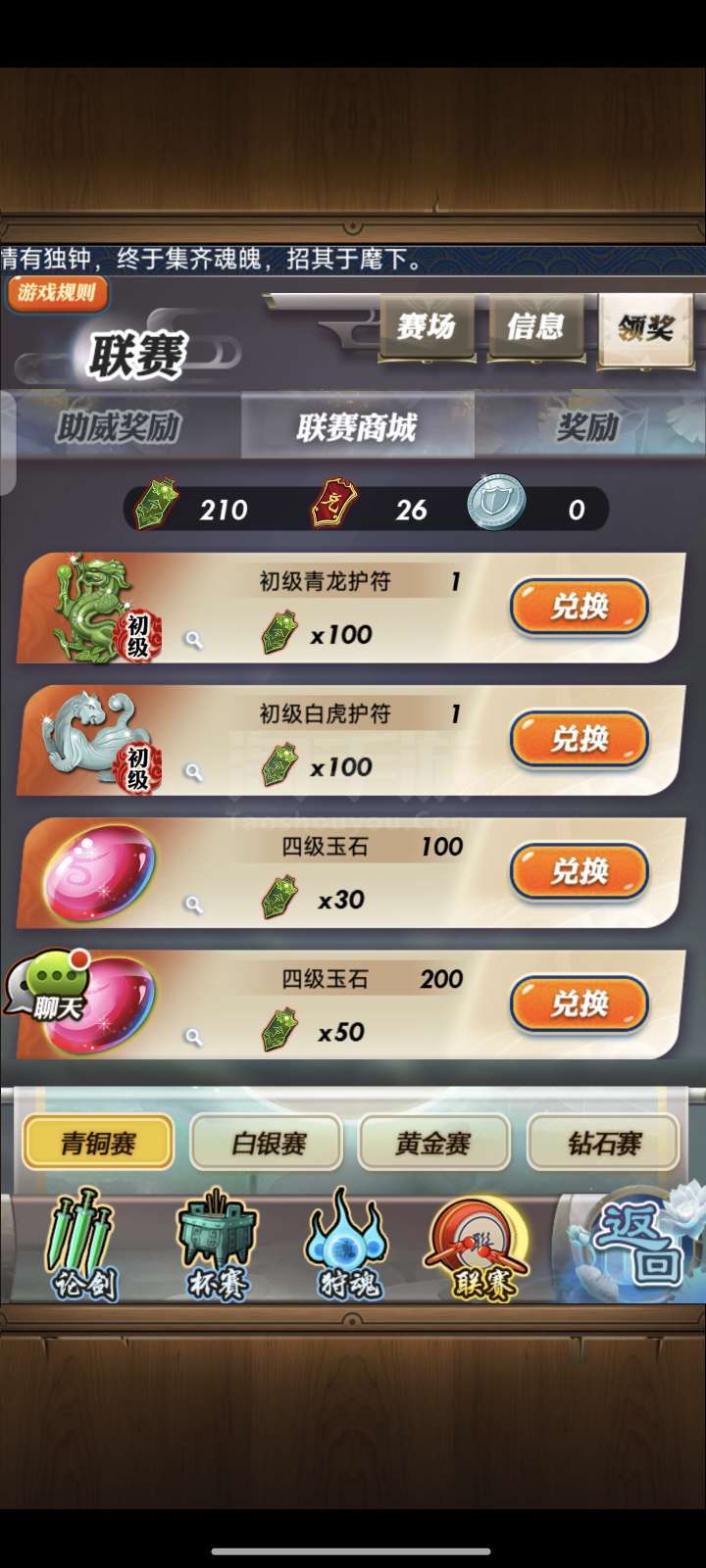The width and height of the screenshot is (706, 1568).
Task: Redeem the 初级青龙护符 with 兑换
Action: [580, 608]
